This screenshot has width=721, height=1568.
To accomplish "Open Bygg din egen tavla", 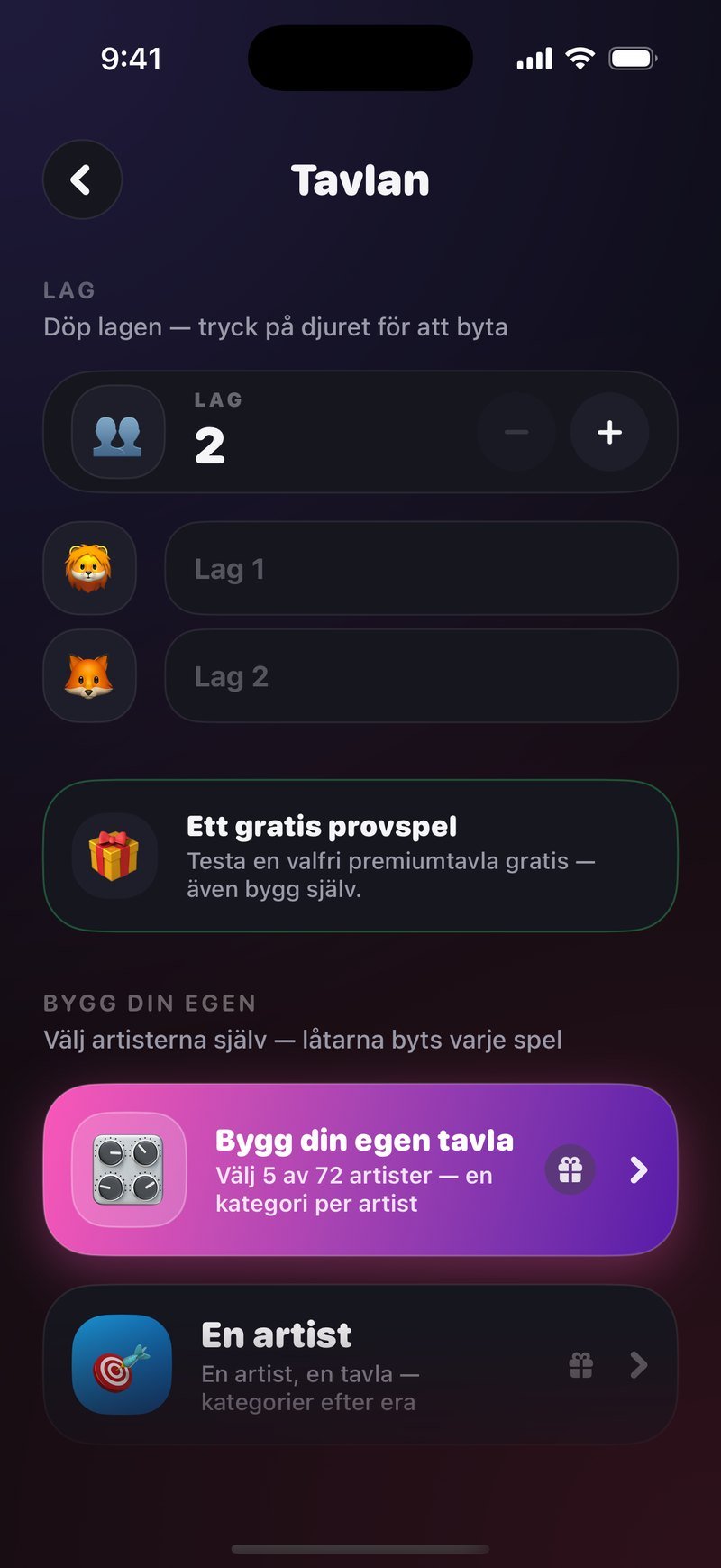I will click(360, 1169).
